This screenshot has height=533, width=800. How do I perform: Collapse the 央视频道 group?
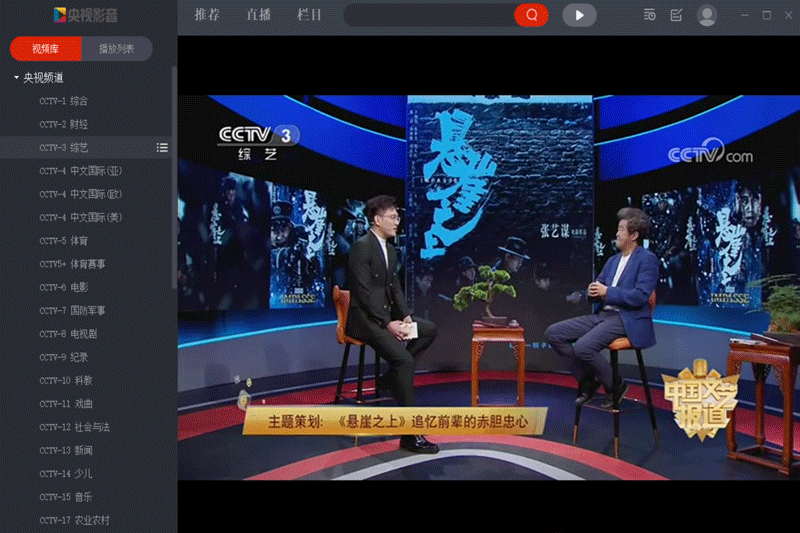point(16,77)
